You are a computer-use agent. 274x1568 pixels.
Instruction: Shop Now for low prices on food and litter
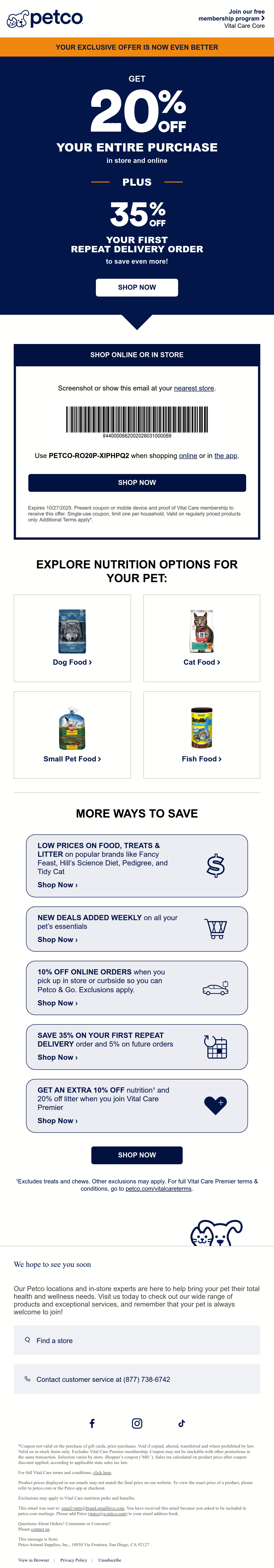57,885
